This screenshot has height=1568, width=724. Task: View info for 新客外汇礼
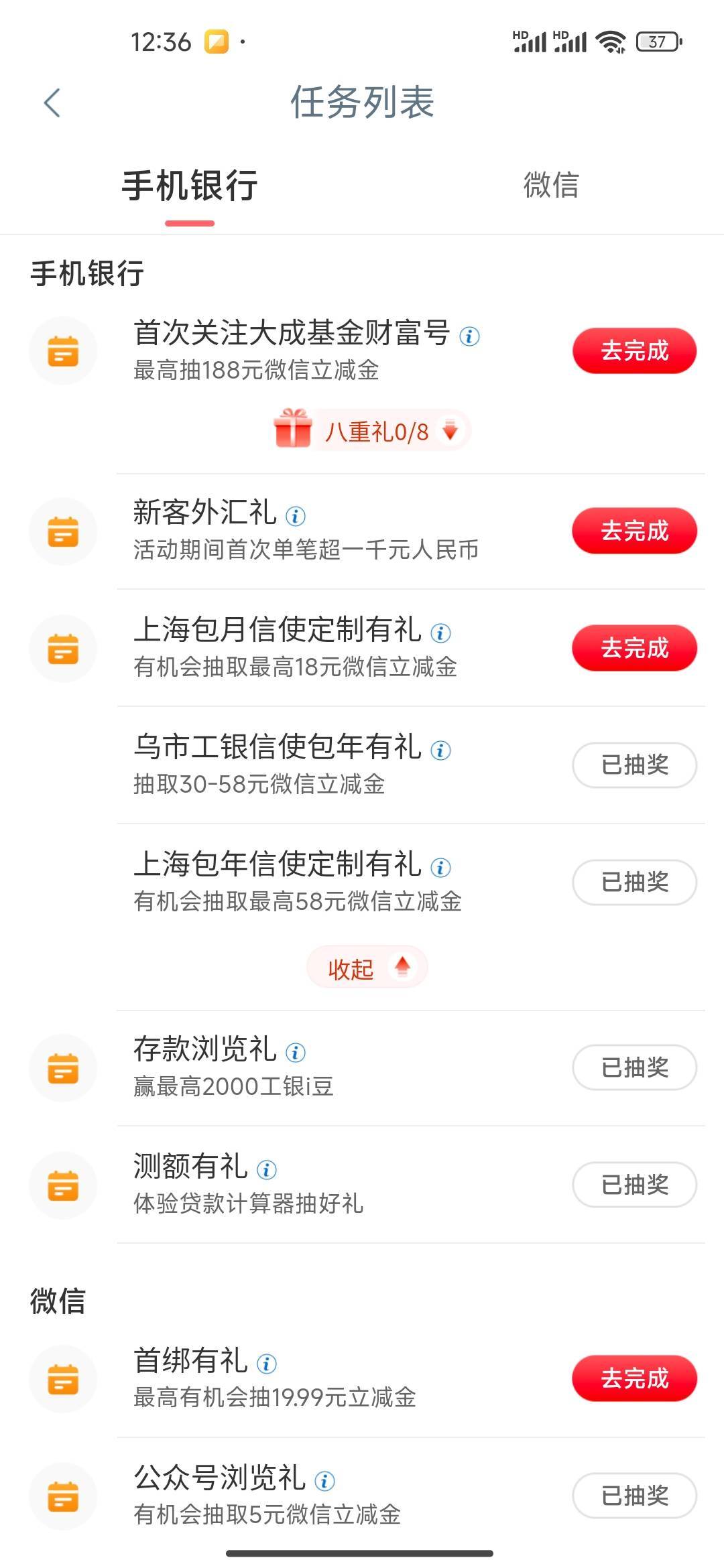(296, 515)
